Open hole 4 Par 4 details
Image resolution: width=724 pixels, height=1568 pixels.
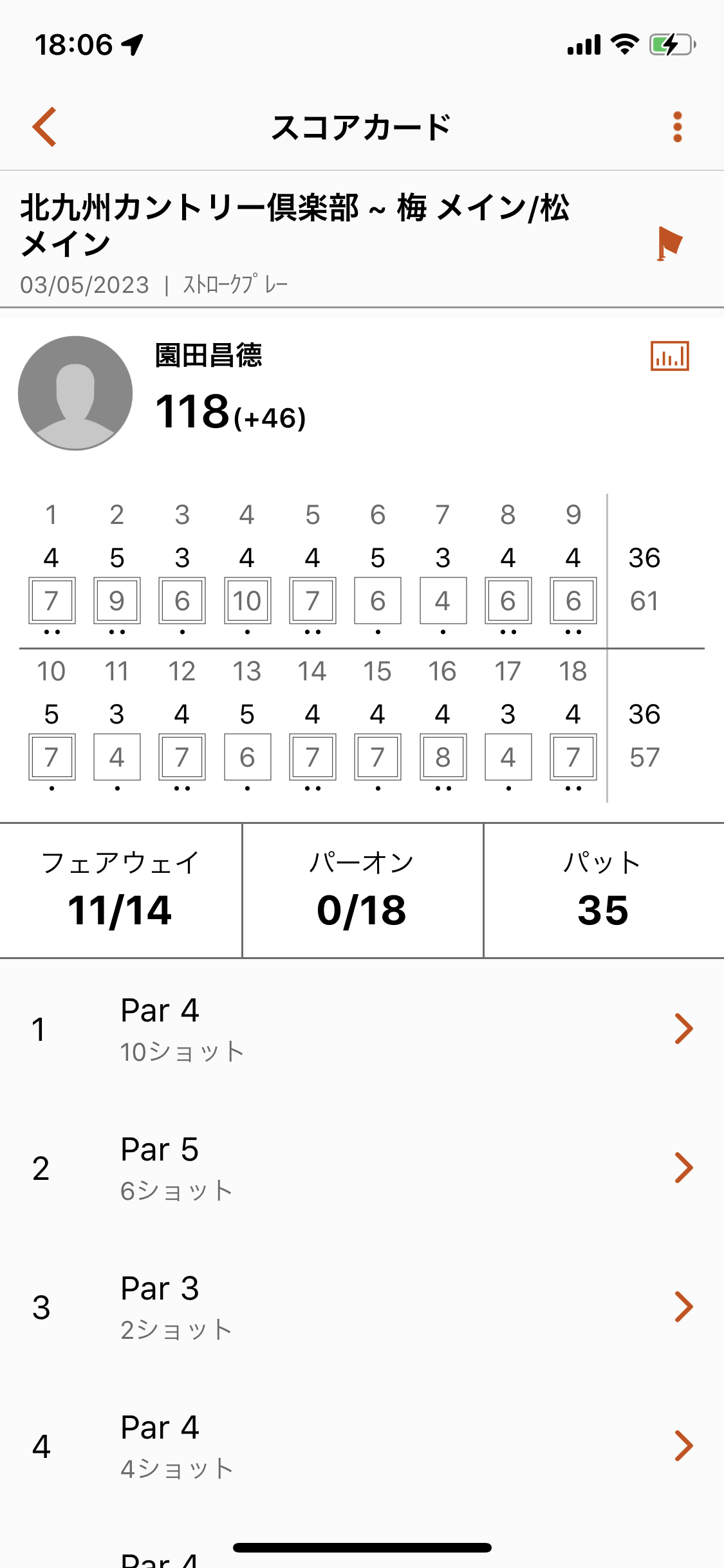point(362,1446)
